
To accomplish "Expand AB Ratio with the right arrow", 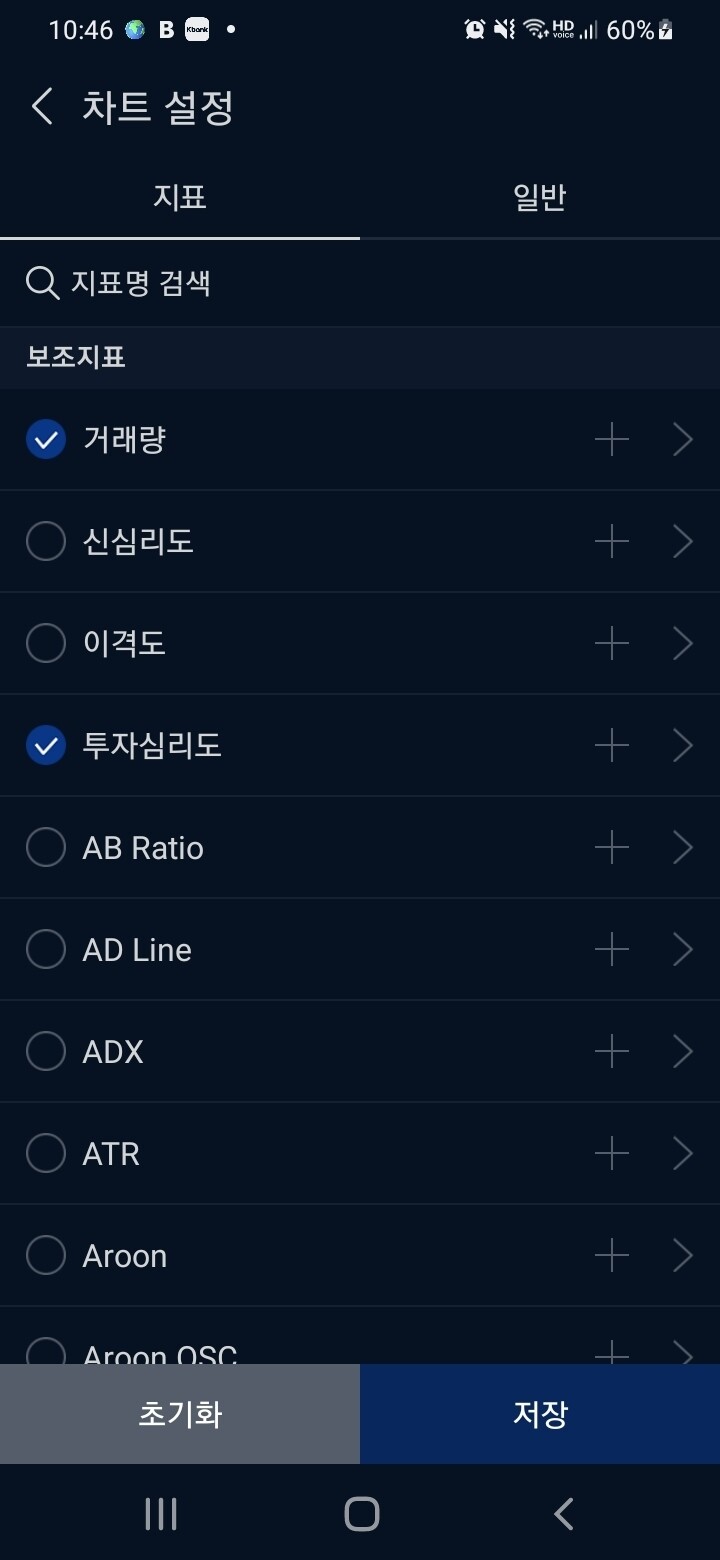I will 682,847.
